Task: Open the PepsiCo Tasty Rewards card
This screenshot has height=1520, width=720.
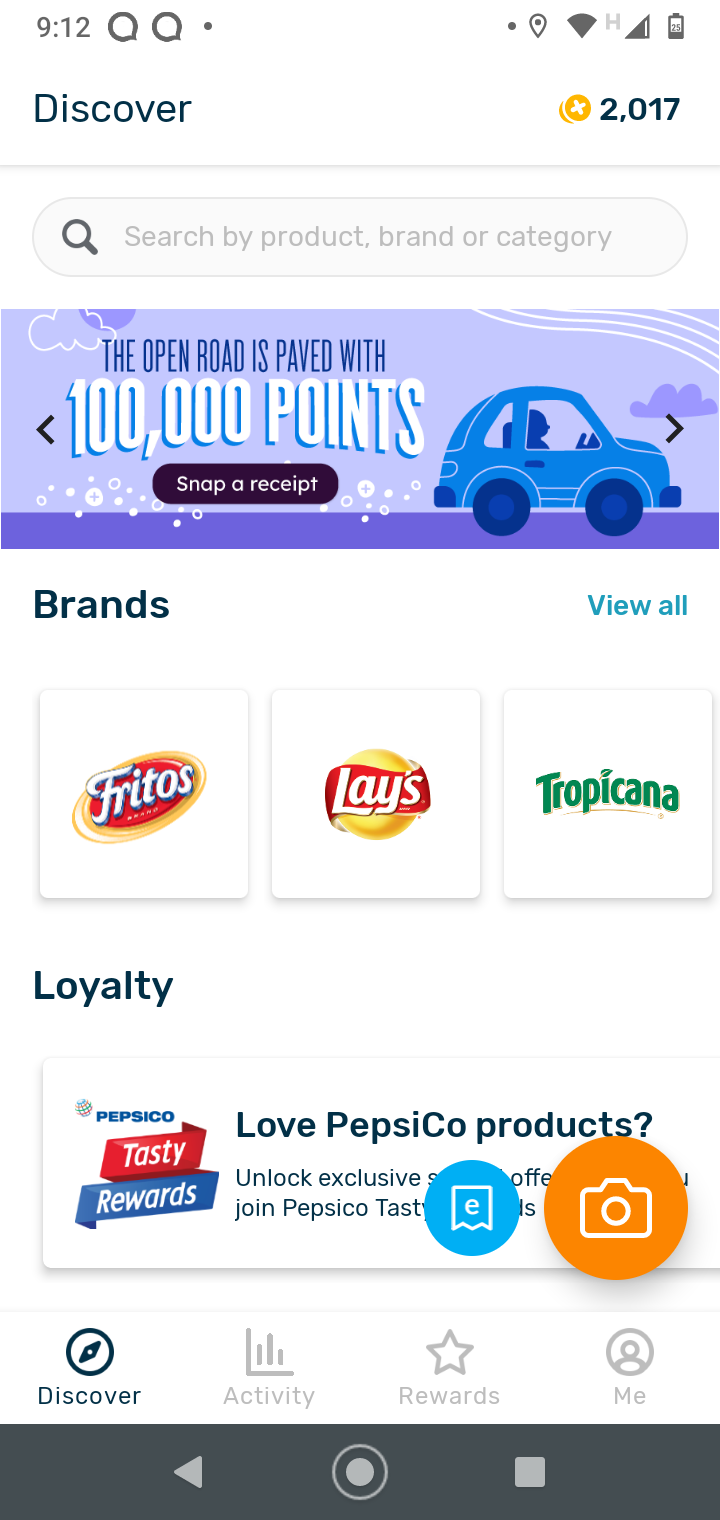Action: coord(300,1160)
